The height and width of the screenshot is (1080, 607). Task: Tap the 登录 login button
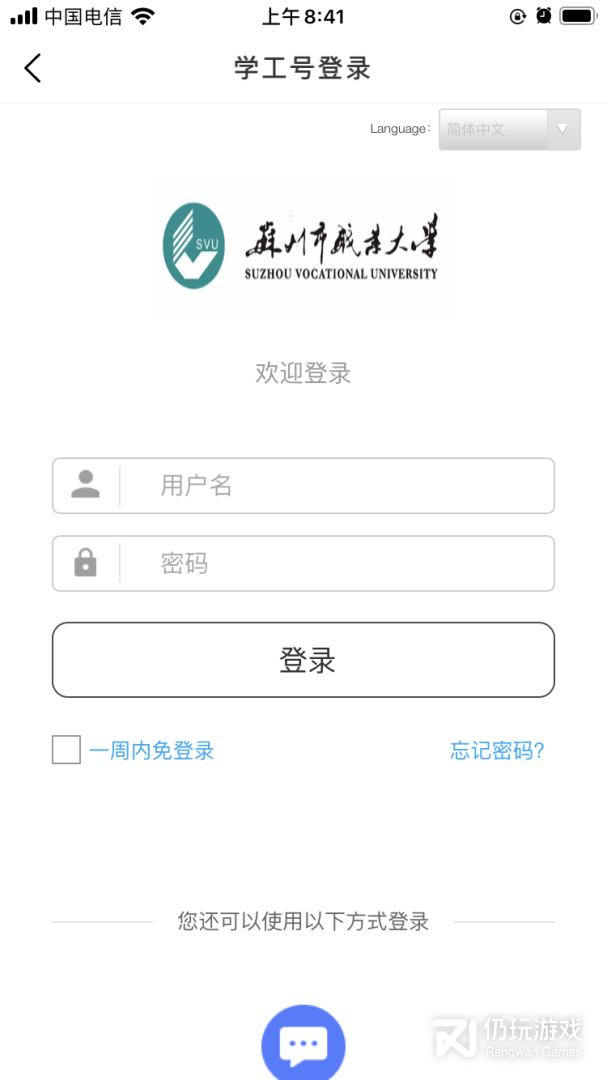(x=303, y=660)
